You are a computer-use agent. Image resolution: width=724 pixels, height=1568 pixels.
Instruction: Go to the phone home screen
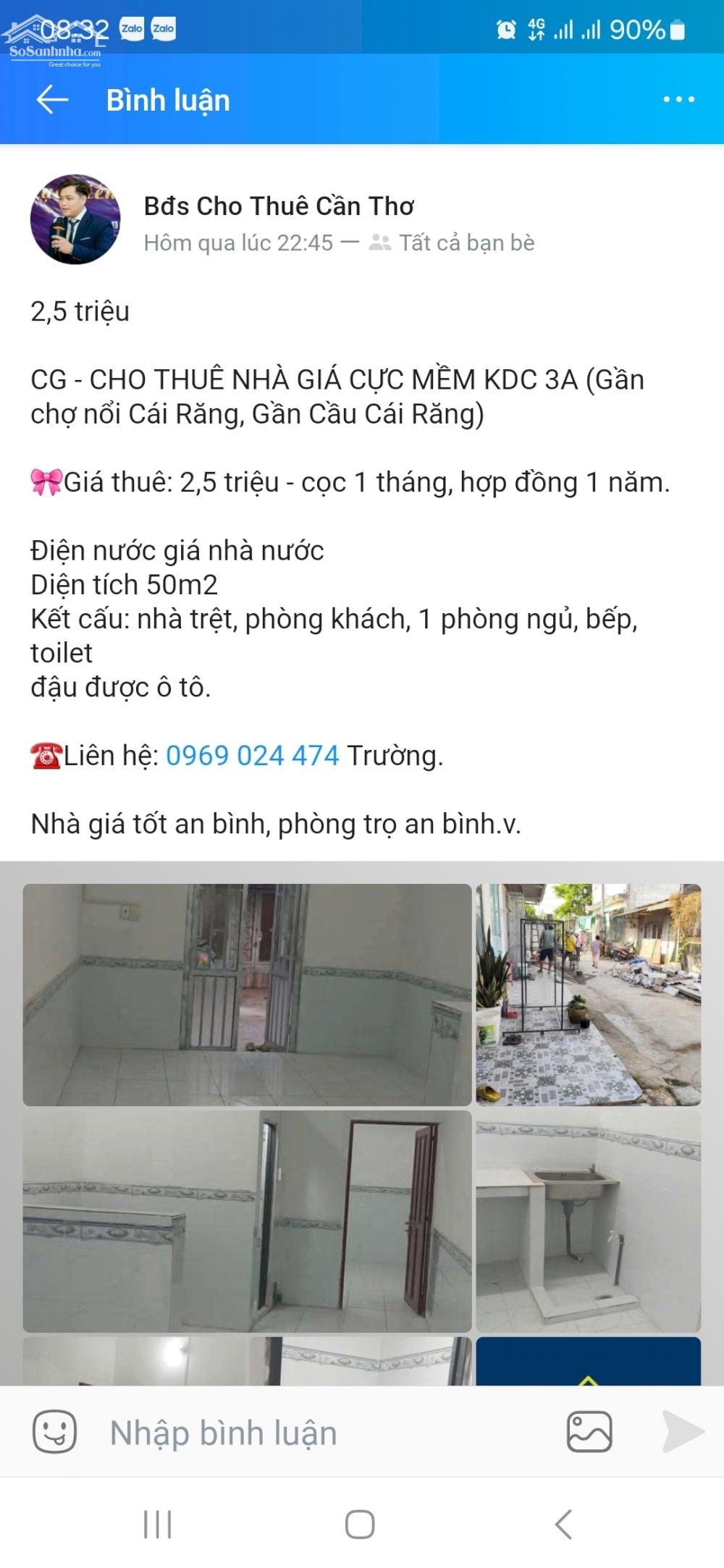tap(360, 1525)
